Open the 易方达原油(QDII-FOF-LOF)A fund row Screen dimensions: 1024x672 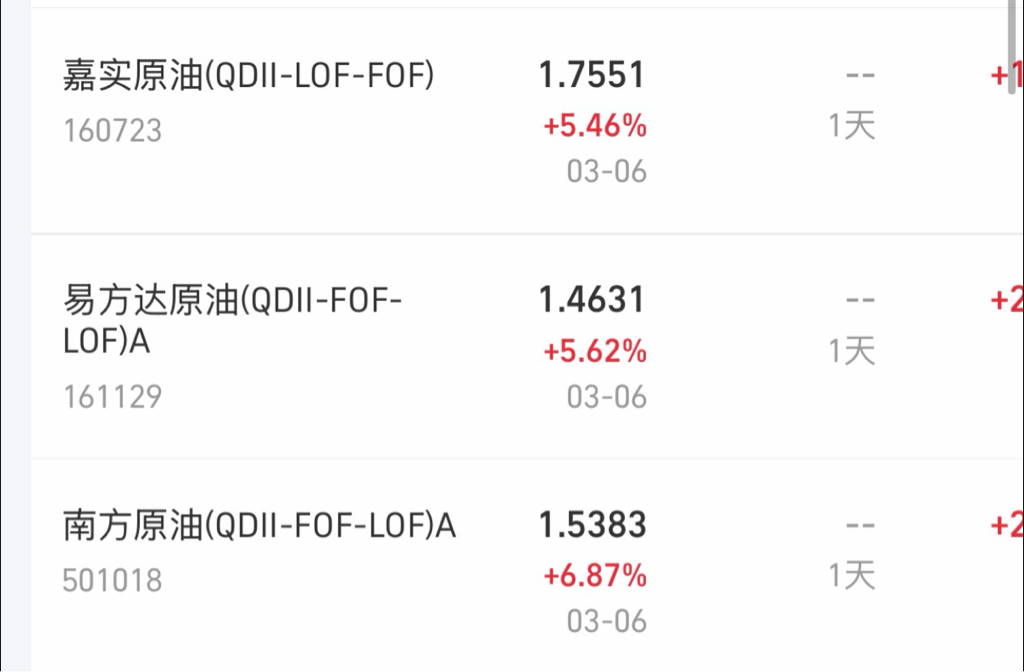(x=527, y=346)
